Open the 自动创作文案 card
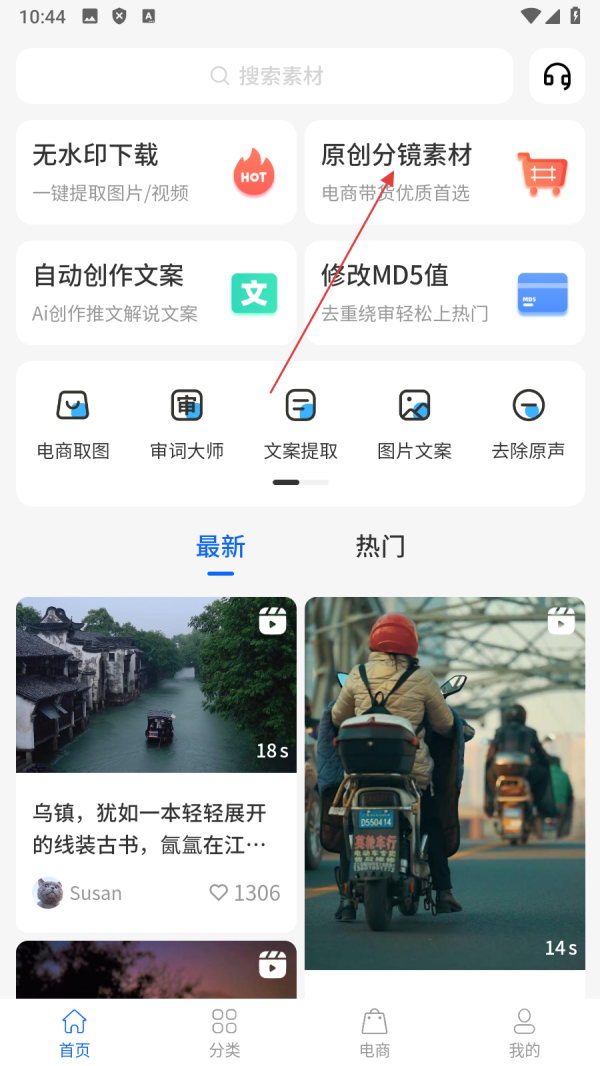Image resolution: width=600 pixels, height=1066 pixels. point(156,292)
